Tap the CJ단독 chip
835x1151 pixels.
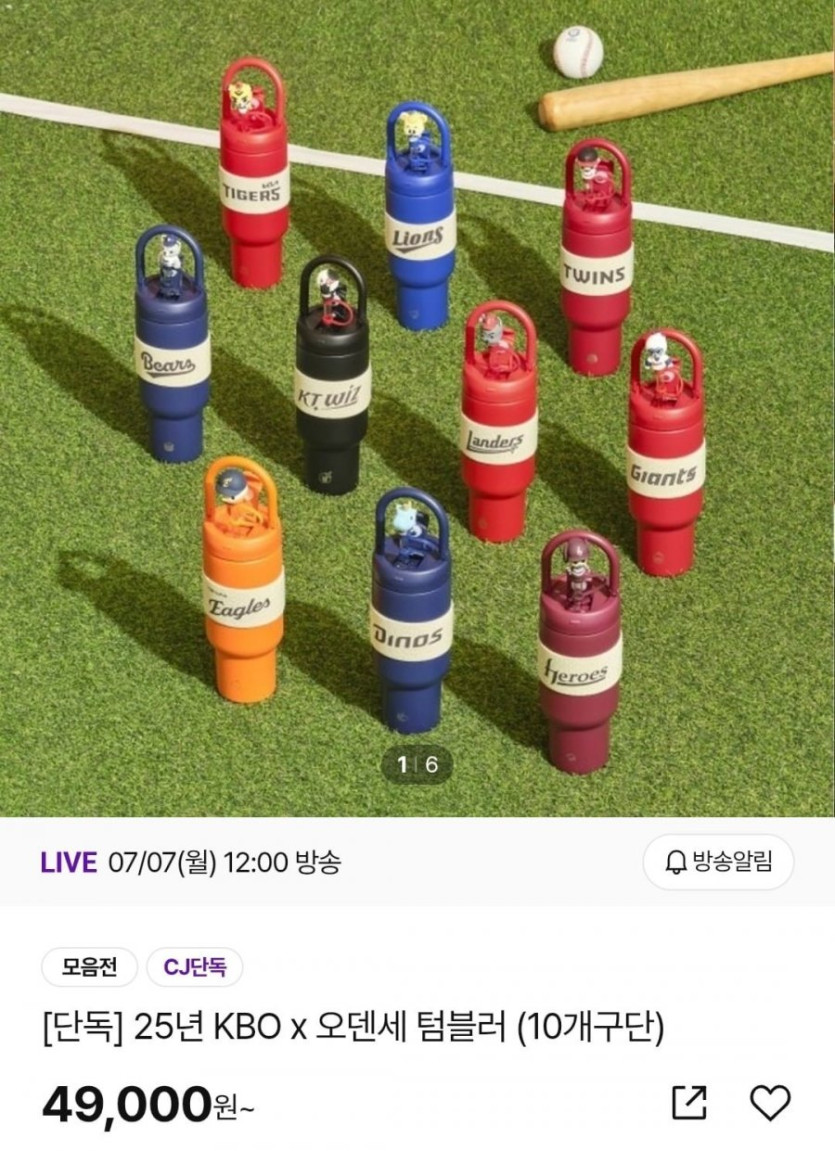click(x=195, y=967)
